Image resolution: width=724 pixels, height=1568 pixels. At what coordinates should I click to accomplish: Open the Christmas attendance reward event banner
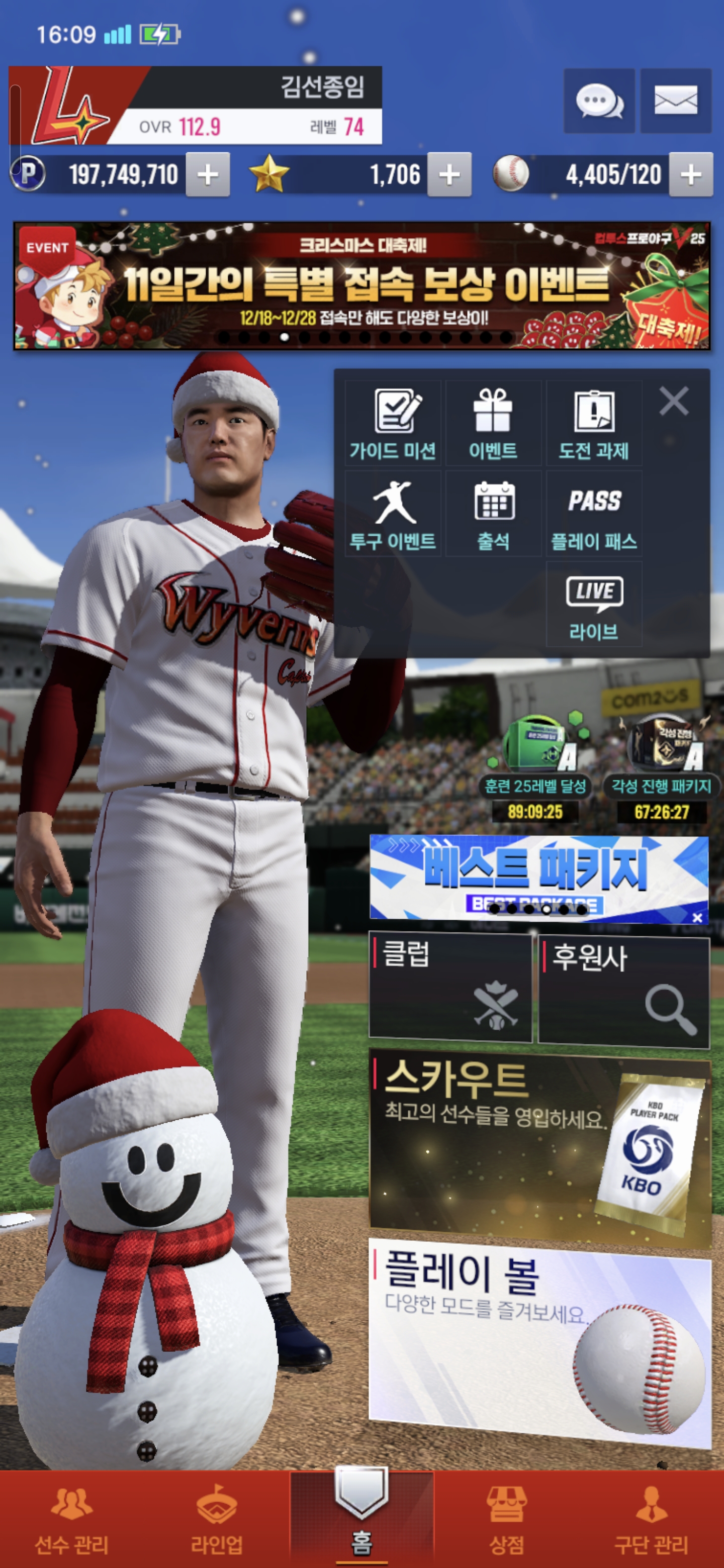pyautogui.click(x=361, y=286)
